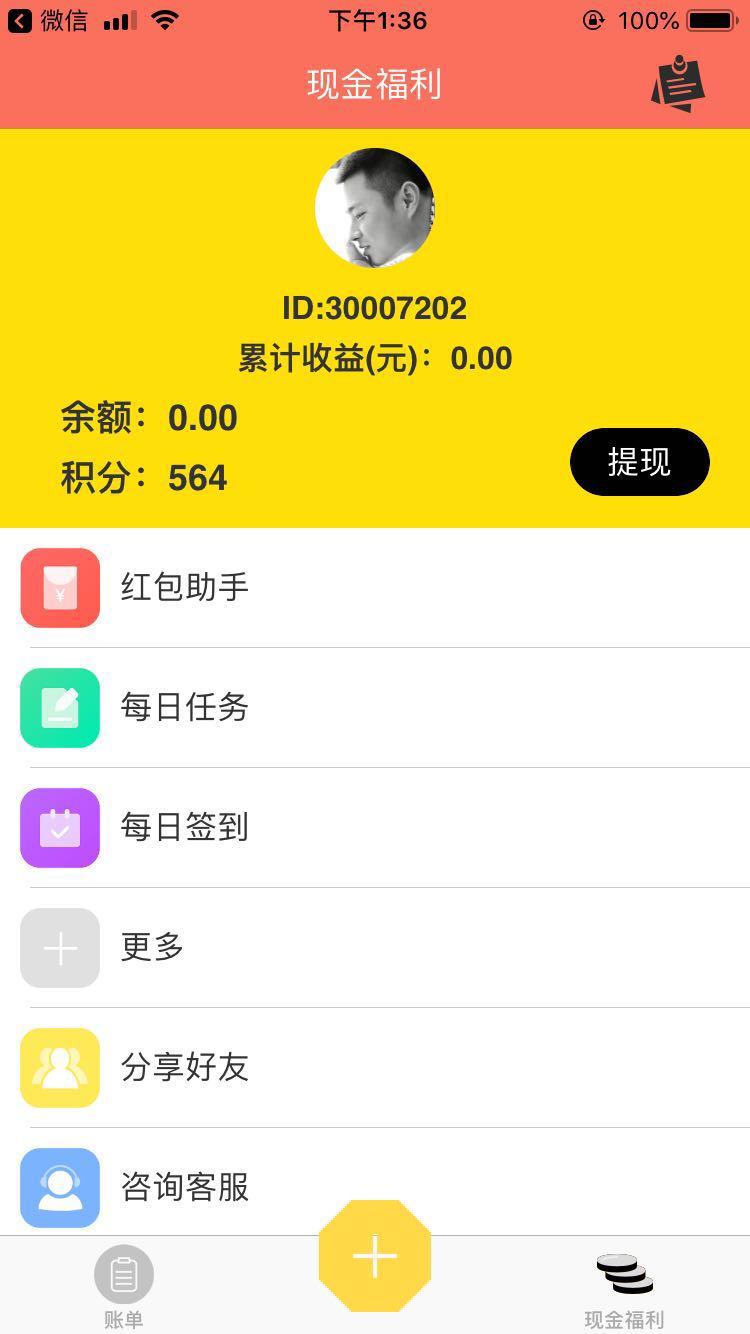Select the green 每日任务 task icon
Image resolution: width=750 pixels, height=1334 pixels.
[59, 708]
